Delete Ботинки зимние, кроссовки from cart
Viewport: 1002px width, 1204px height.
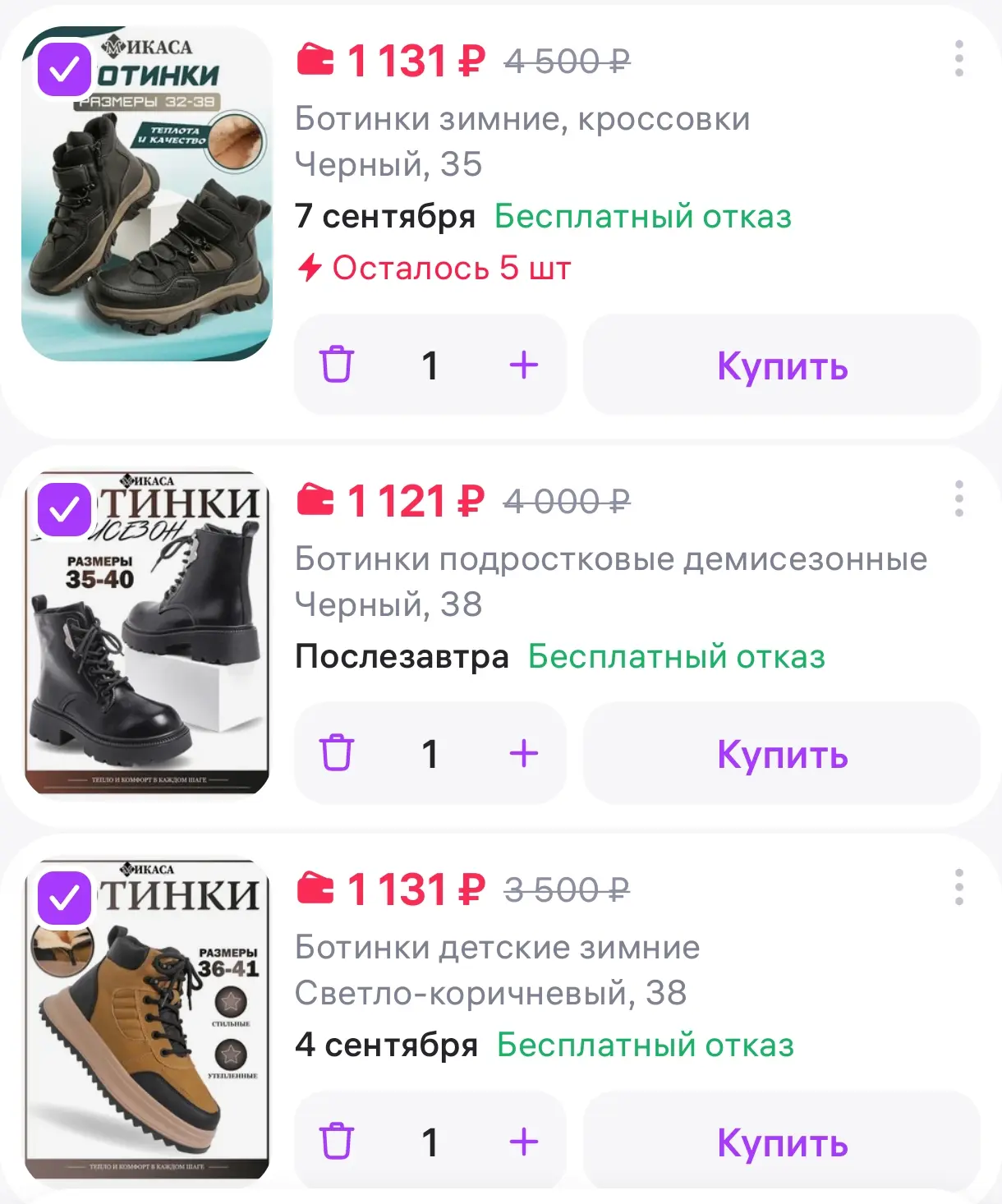(336, 365)
